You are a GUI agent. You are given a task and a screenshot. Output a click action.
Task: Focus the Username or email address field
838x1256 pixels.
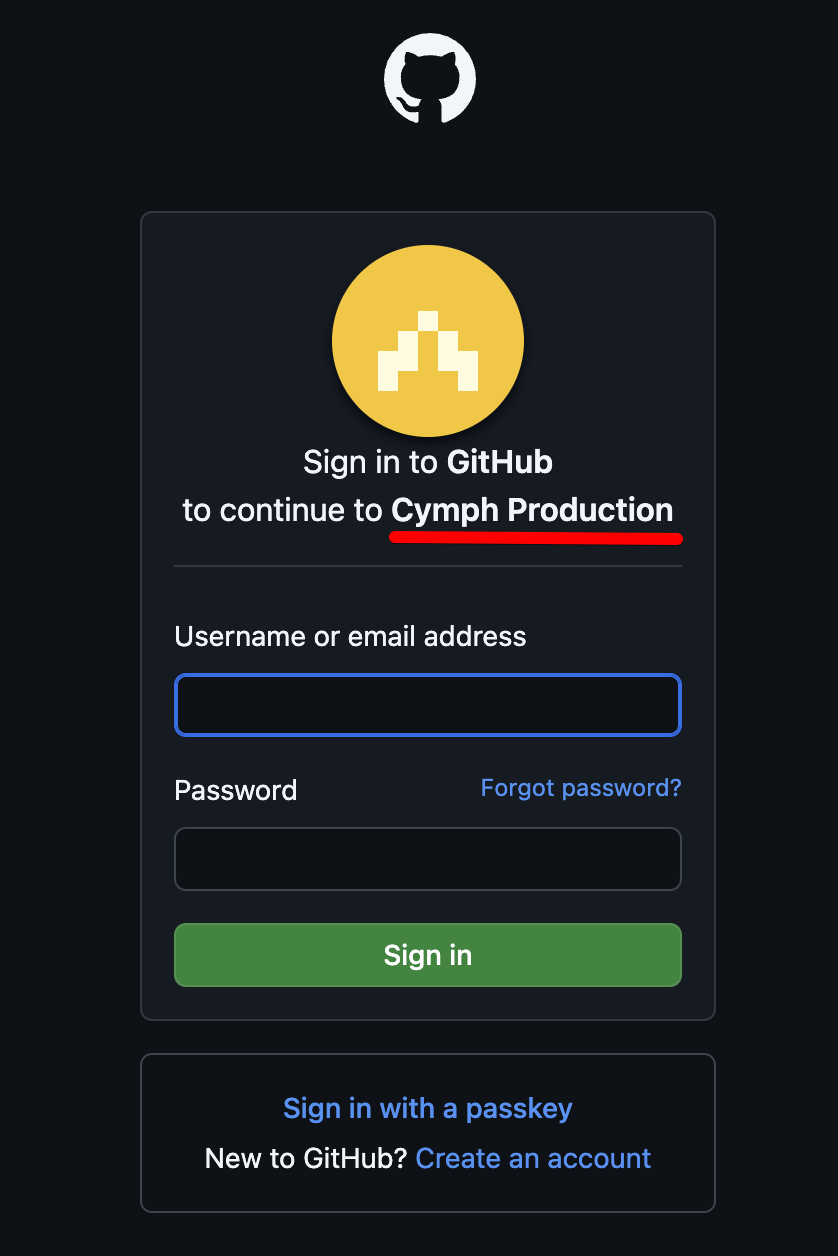[x=428, y=705]
